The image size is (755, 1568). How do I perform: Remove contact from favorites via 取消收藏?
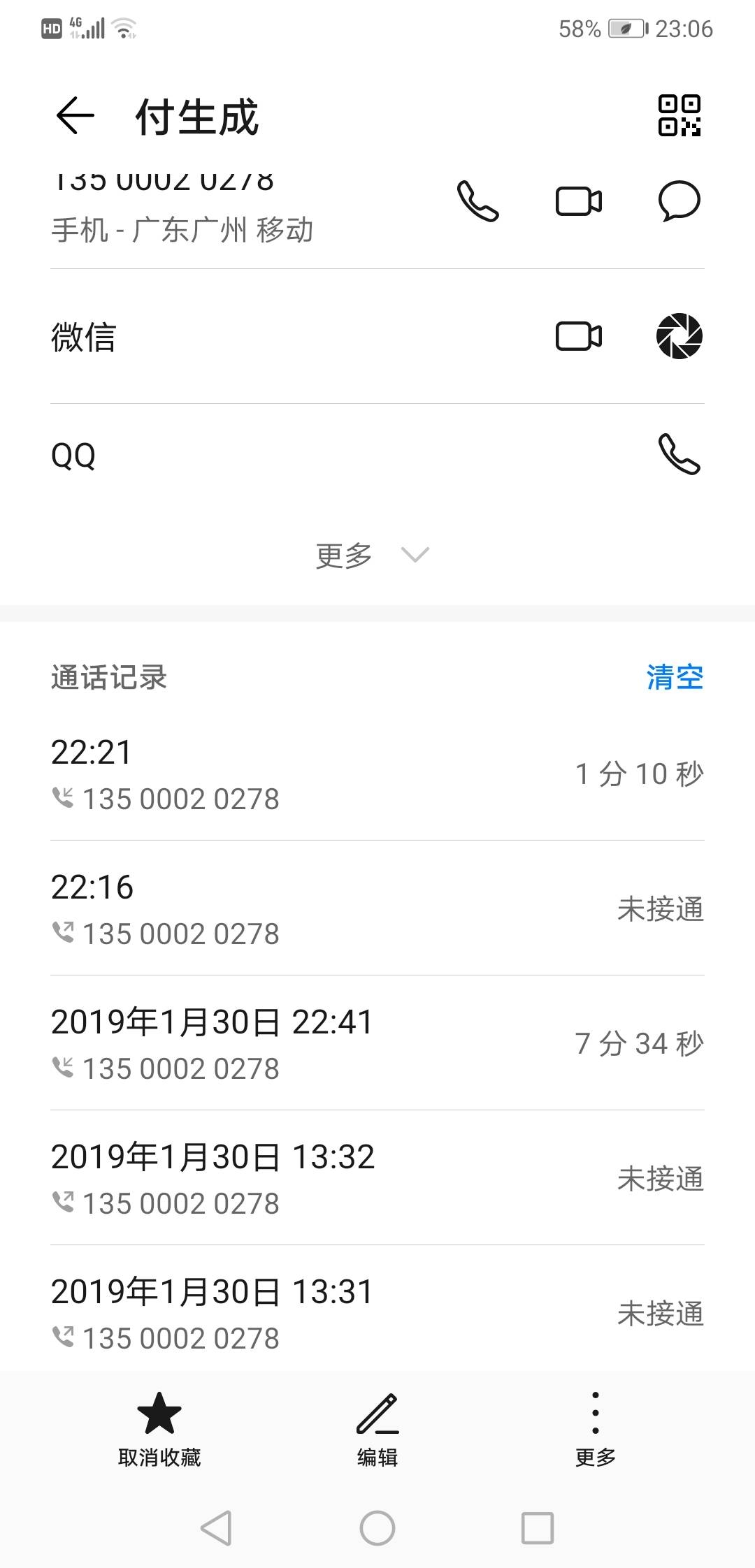coord(159,1428)
